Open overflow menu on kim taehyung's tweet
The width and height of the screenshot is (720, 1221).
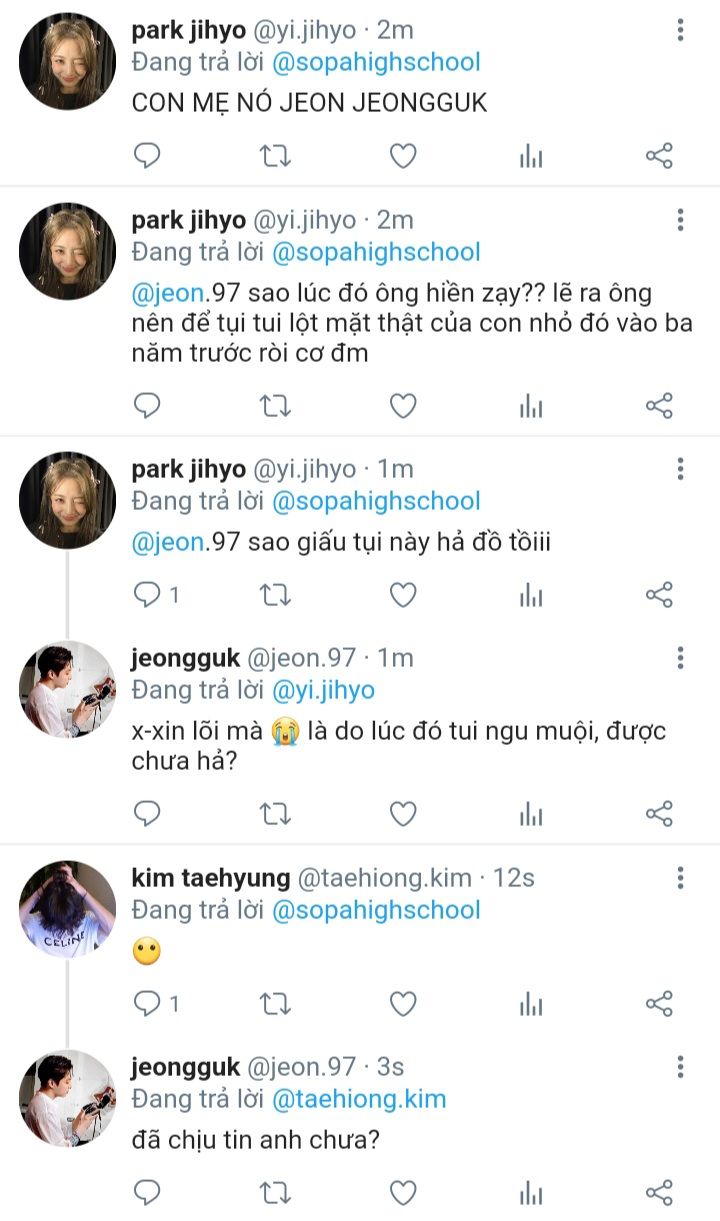(x=680, y=878)
